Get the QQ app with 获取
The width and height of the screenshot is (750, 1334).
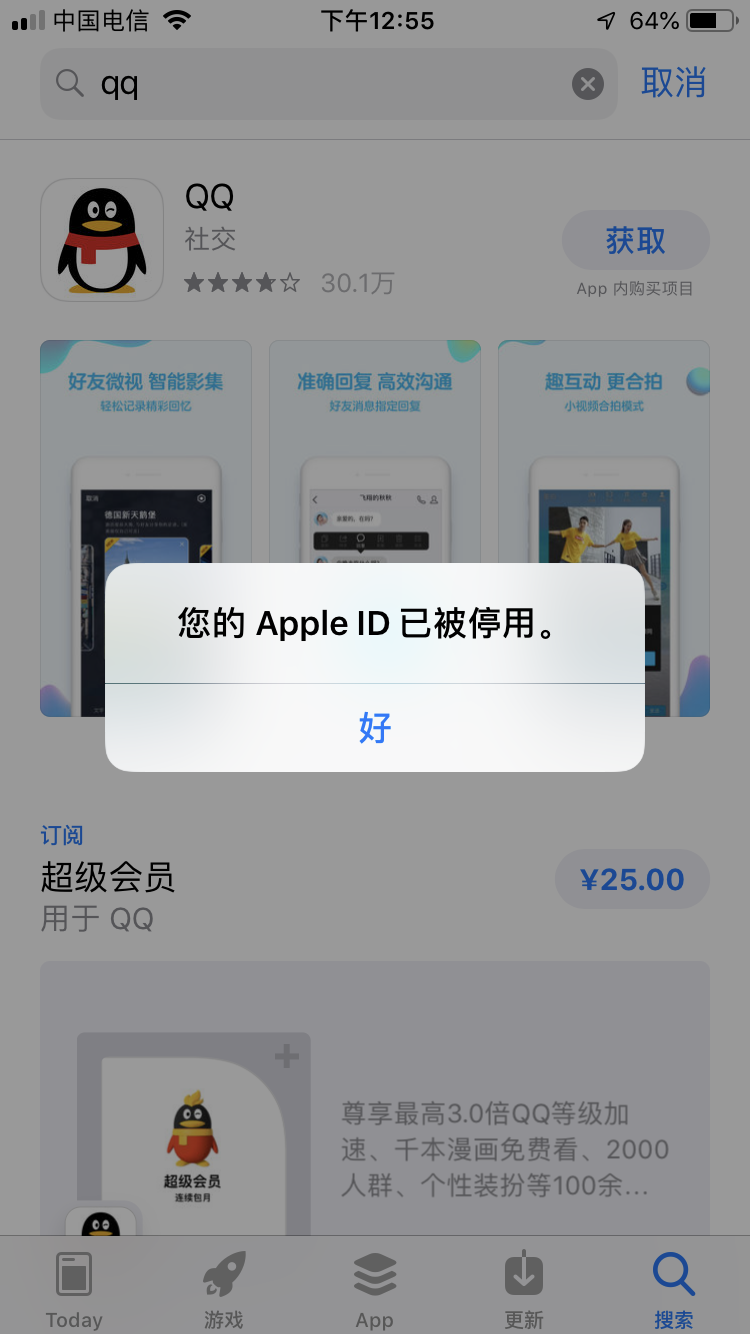635,241
